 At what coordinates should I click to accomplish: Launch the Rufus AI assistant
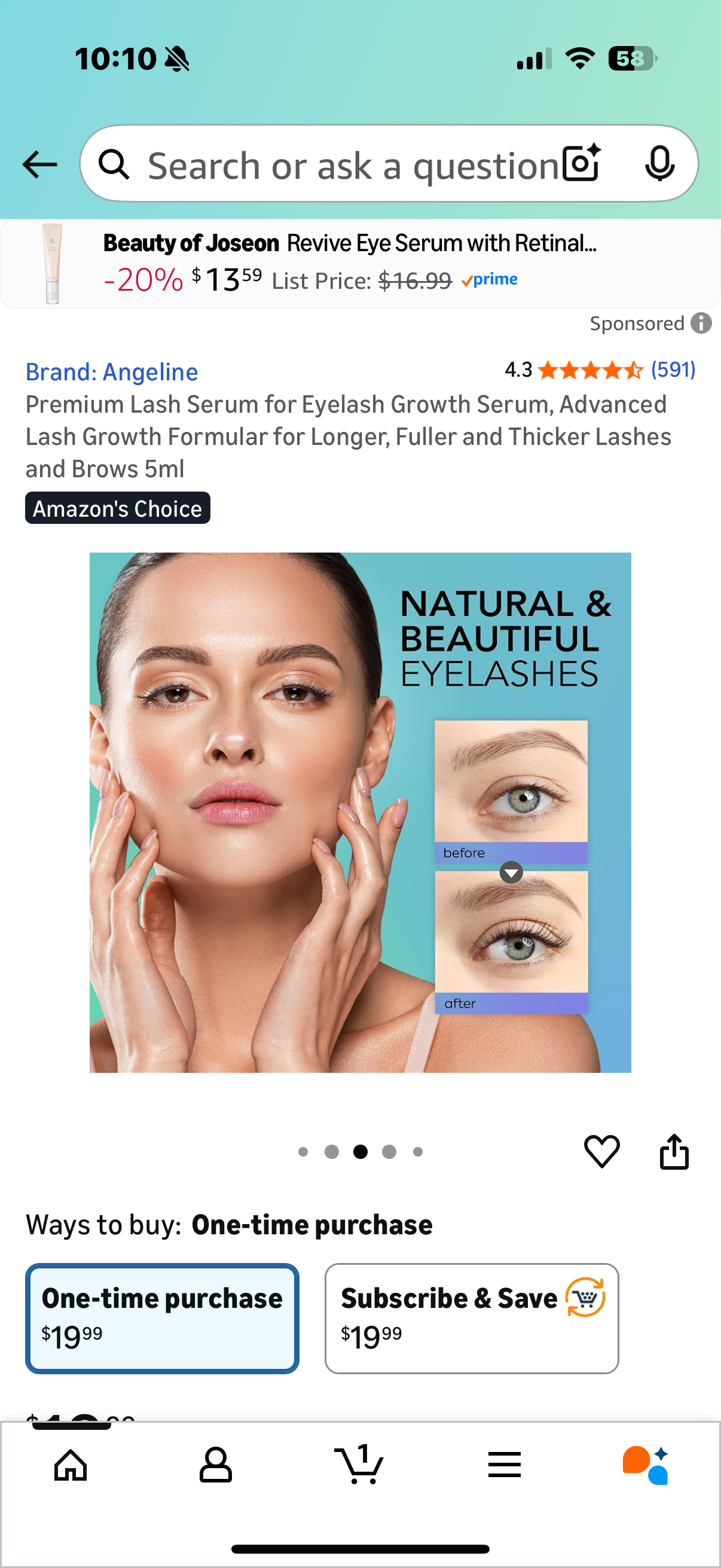(x=646, y=1464)
